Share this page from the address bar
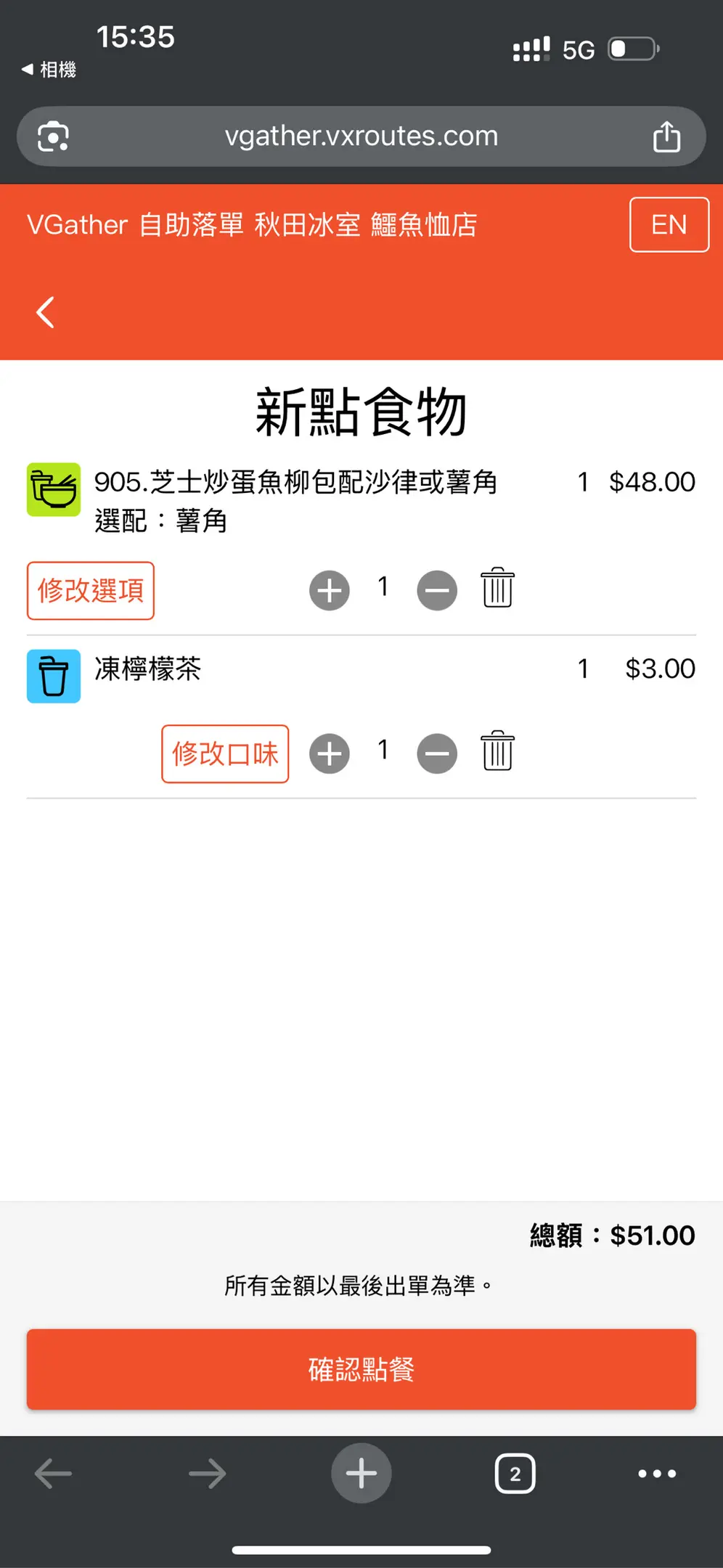This screenshot has height=1568, width=723. pyautogui.click(x=666, y=136)
